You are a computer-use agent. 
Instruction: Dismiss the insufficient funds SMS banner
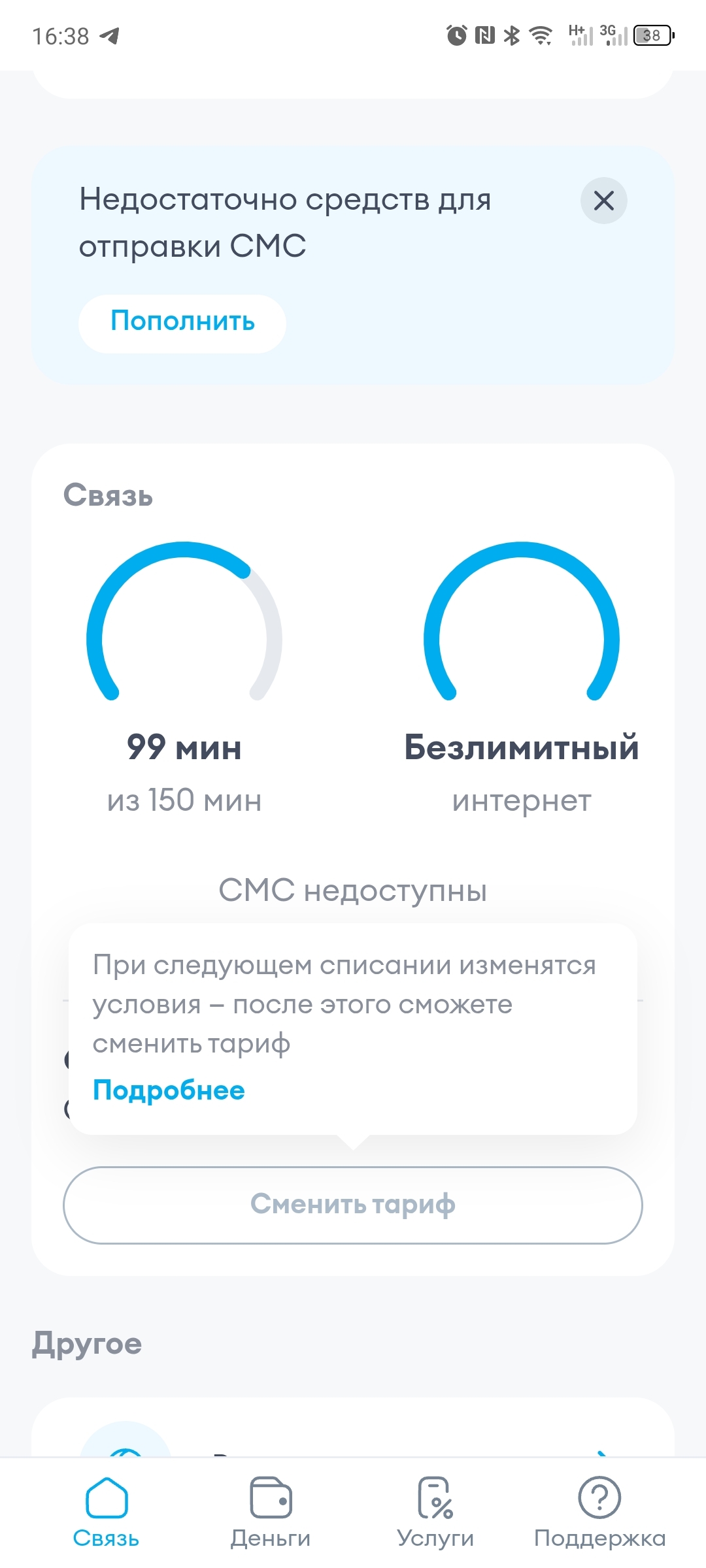603,201
